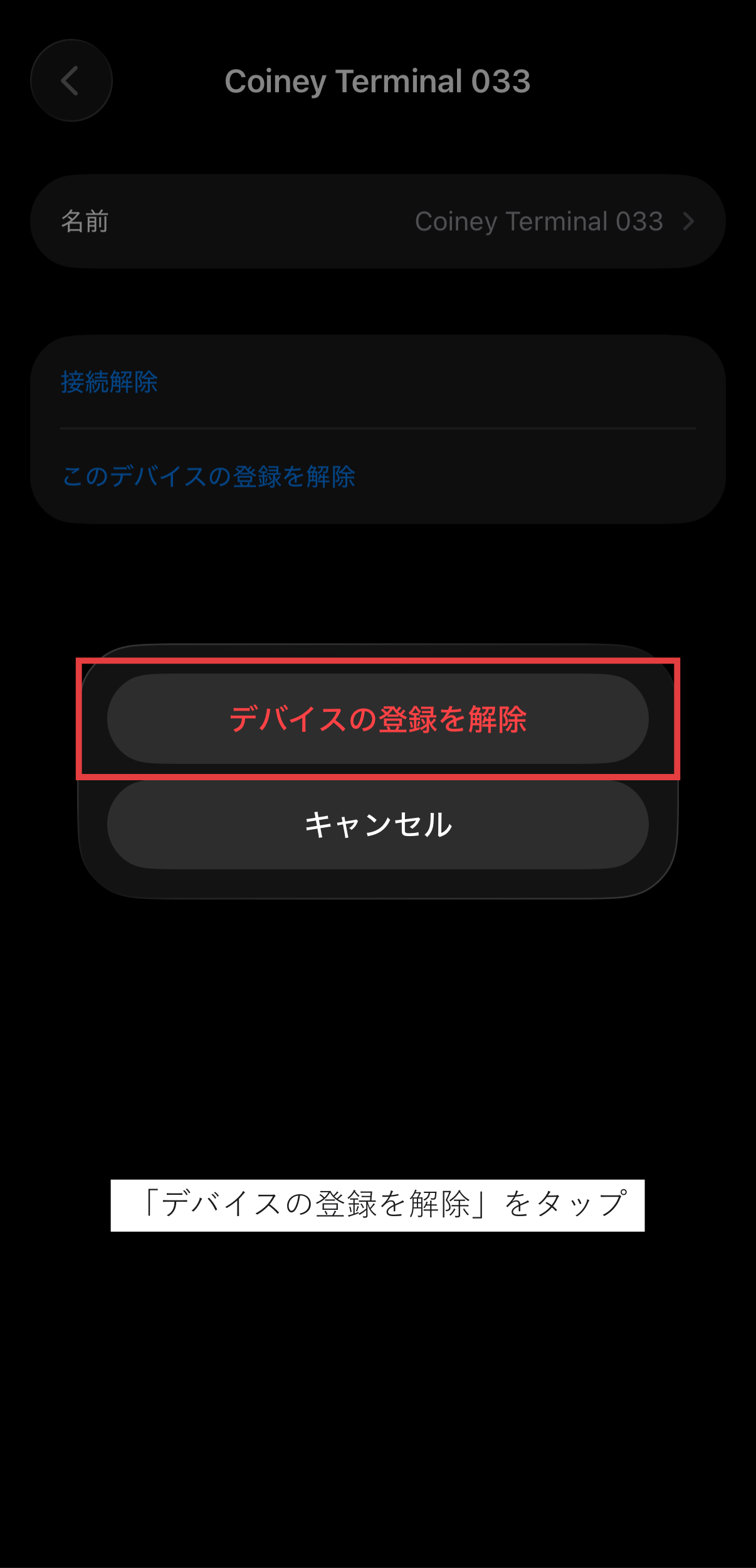The image size is (756, 1568).
Task: Tap キャンセル to dismiss the dialog
Action: click(377, 824)
